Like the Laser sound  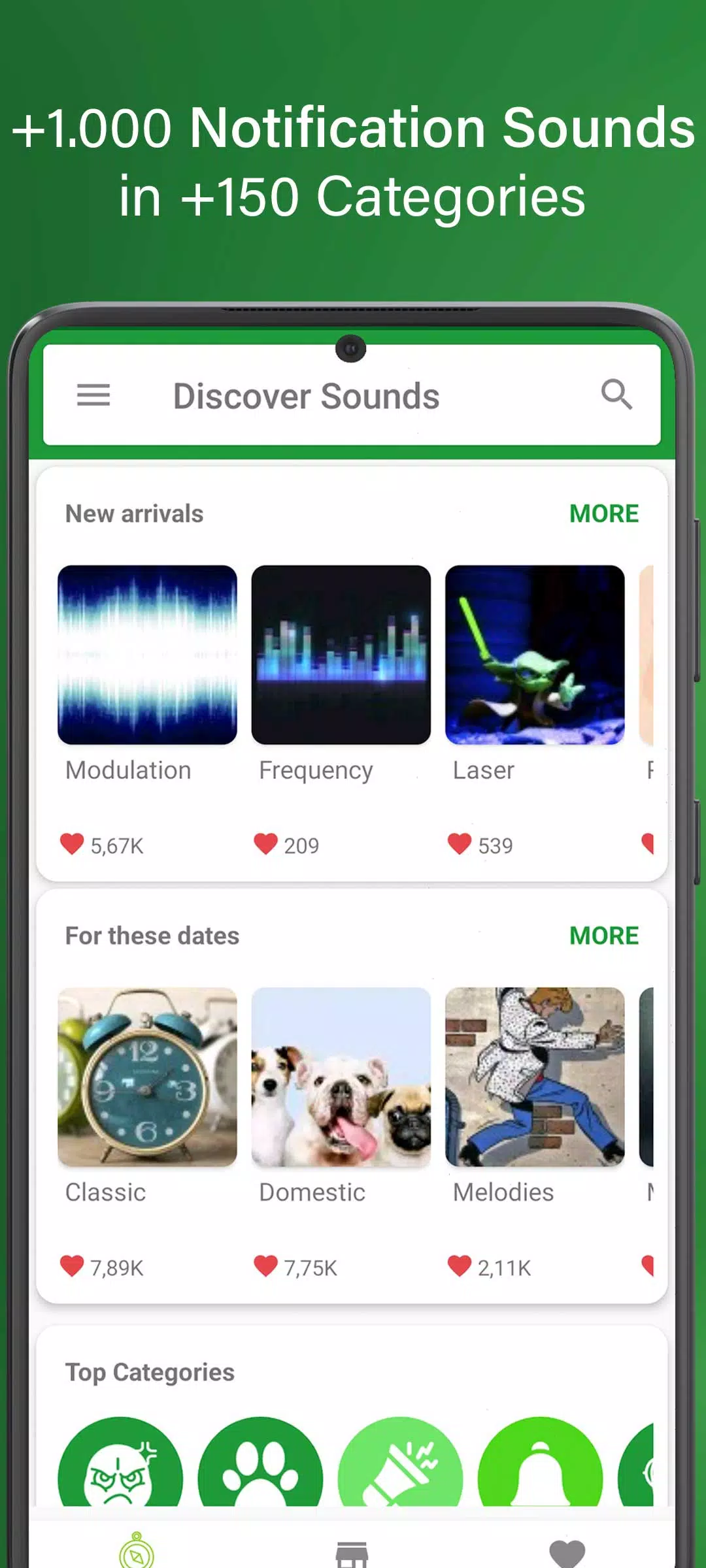(460, 845)
